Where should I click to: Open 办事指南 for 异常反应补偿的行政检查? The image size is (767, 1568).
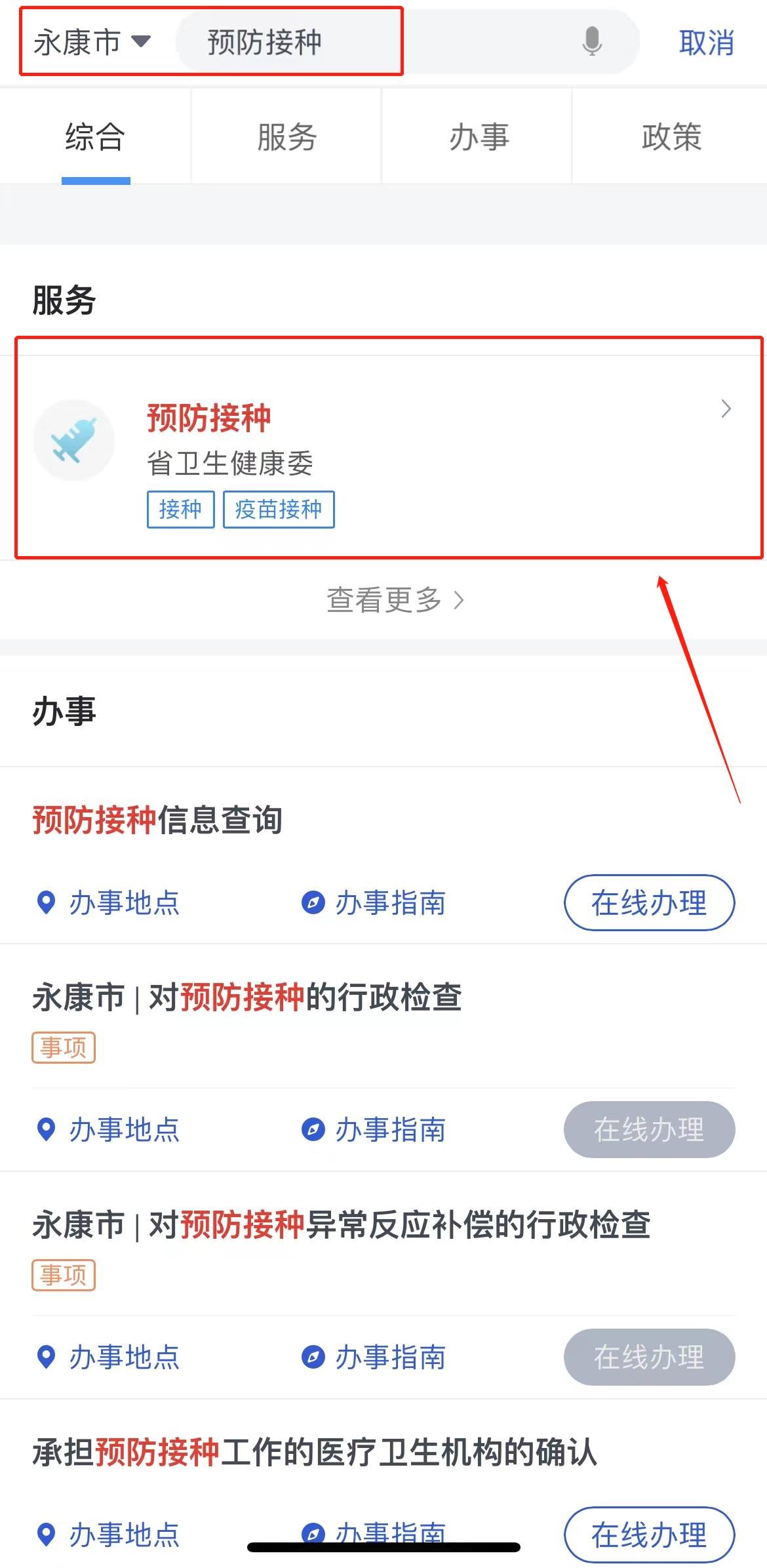(x=374, y=1357)
